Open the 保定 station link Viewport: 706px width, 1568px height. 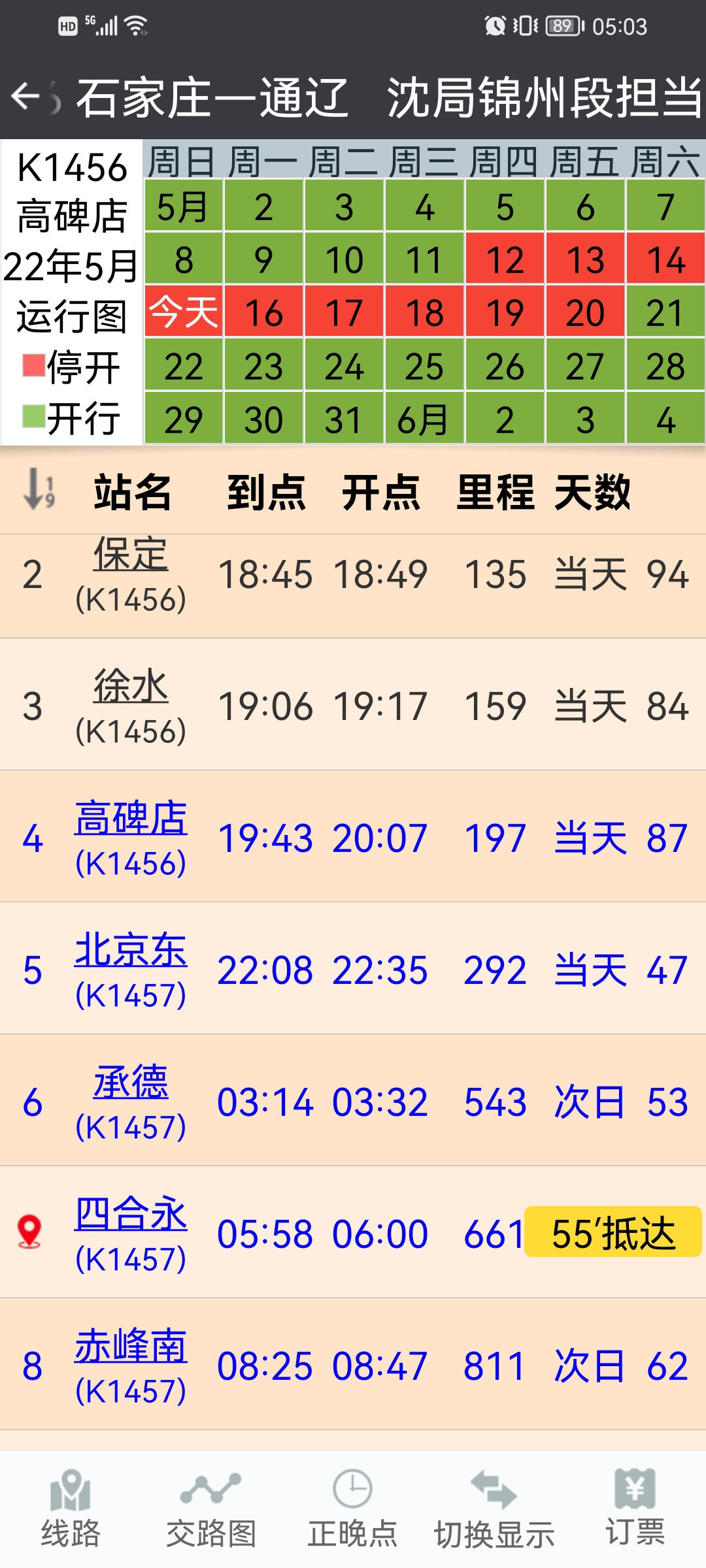click(131, 555)
